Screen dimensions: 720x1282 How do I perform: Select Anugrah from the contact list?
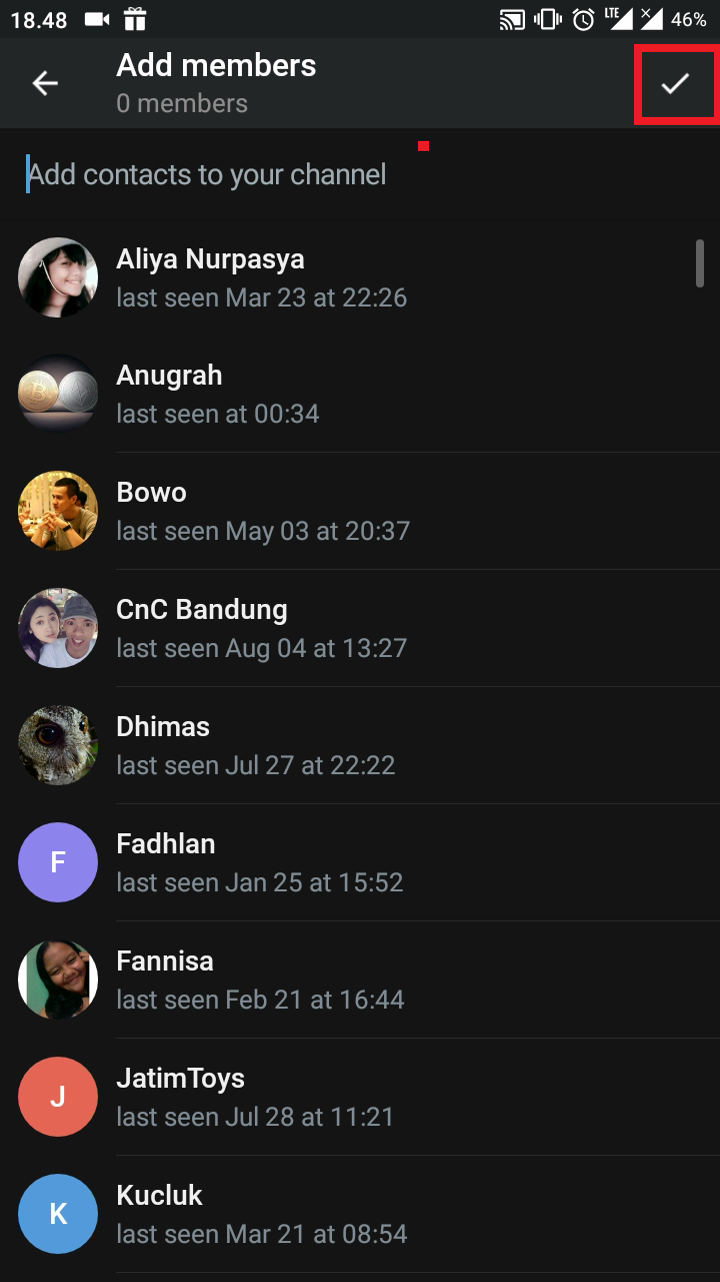(360, 394)
